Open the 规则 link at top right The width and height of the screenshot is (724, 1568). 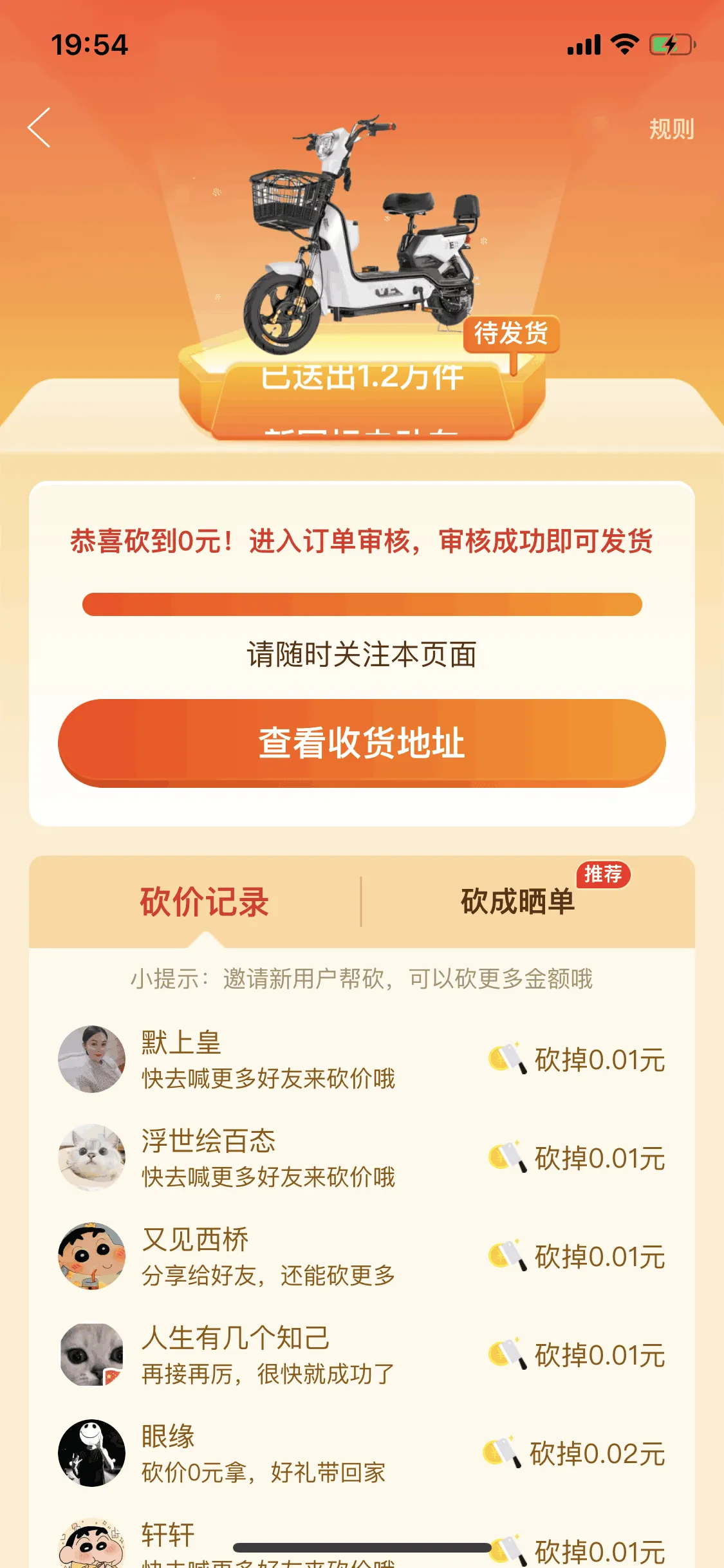[671, 129]
